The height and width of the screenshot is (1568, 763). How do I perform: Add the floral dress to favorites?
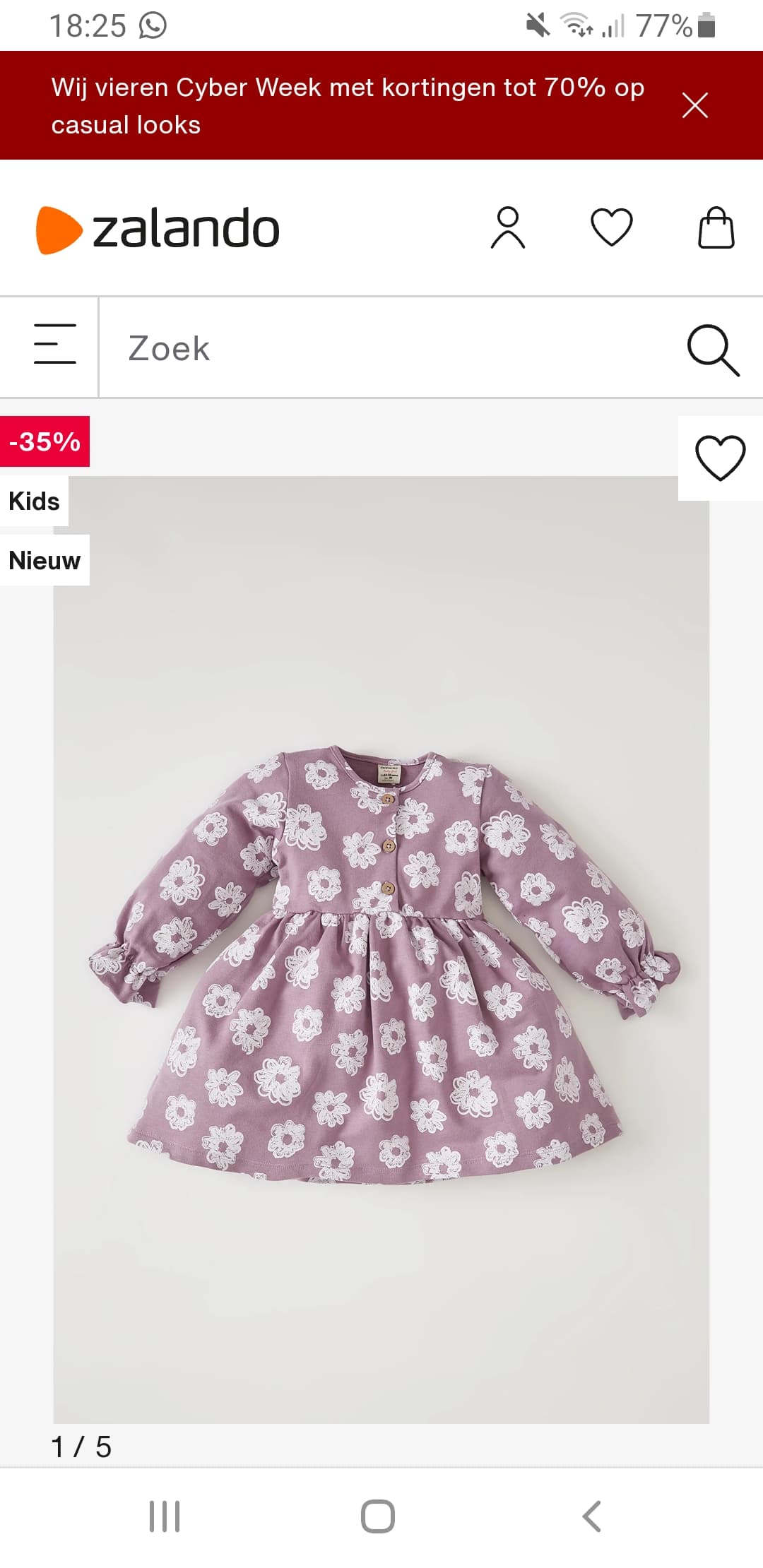click(720, 458)
